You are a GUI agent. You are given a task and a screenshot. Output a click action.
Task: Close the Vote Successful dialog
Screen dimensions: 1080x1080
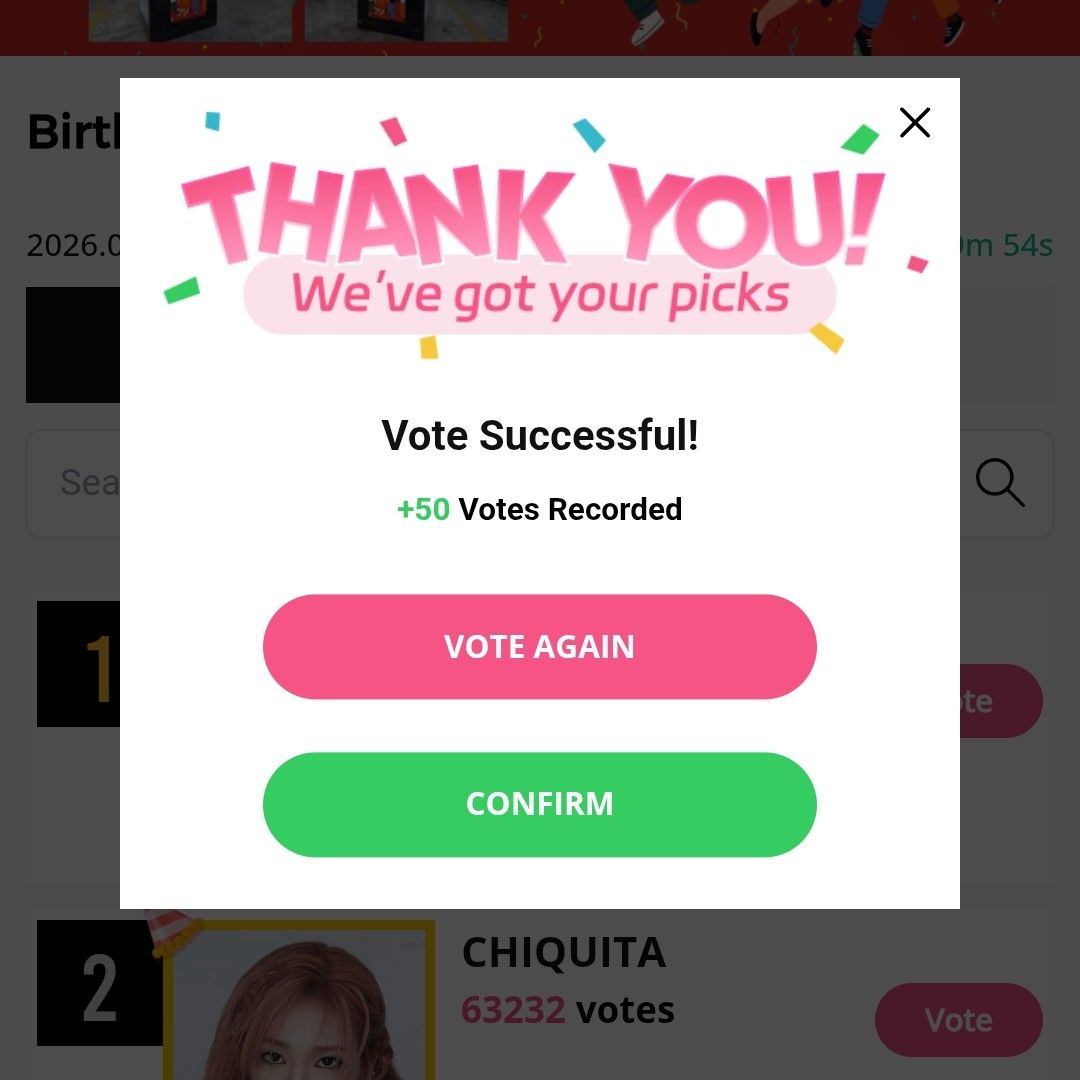point(914,123)
